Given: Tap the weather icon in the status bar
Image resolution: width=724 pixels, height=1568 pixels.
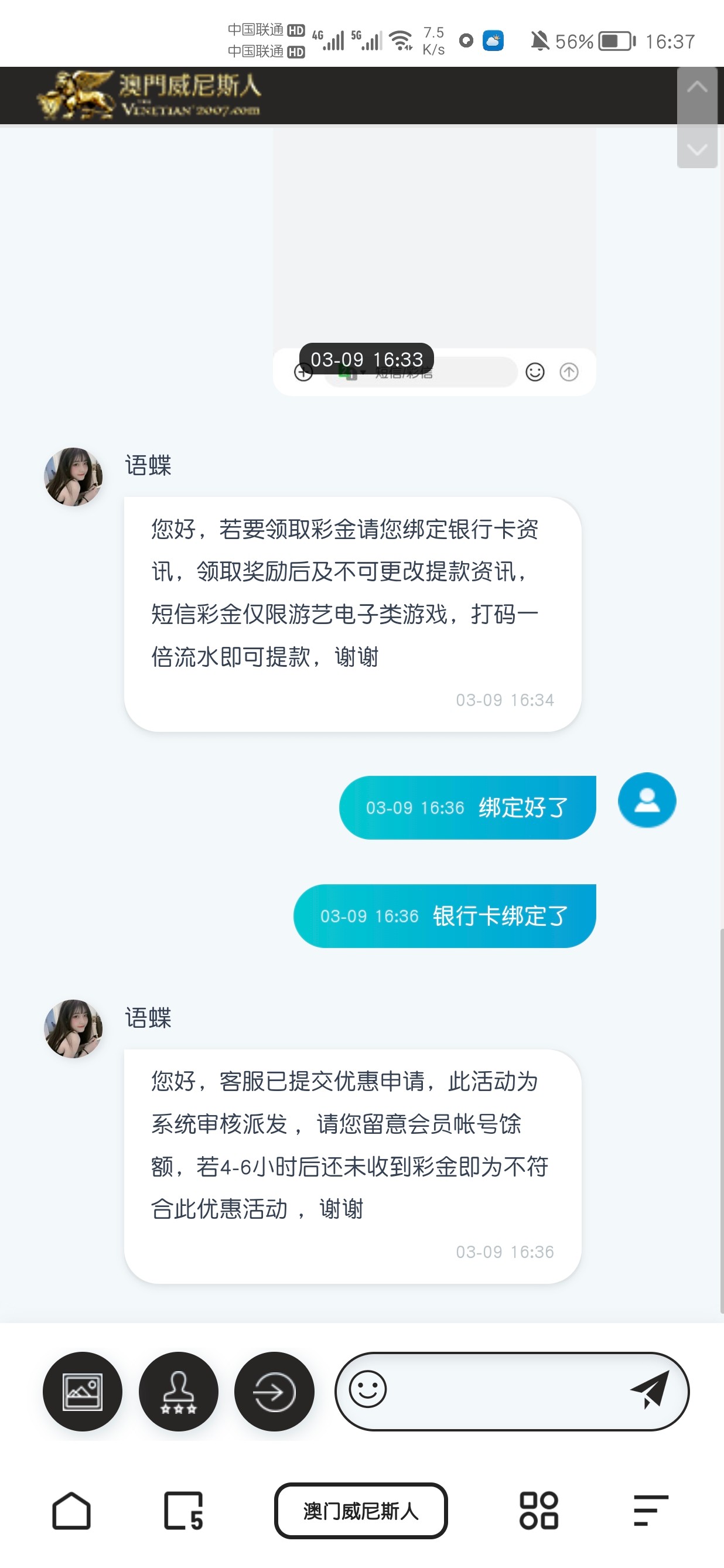Looking at the screenshot, I should [x=493, y=40].
